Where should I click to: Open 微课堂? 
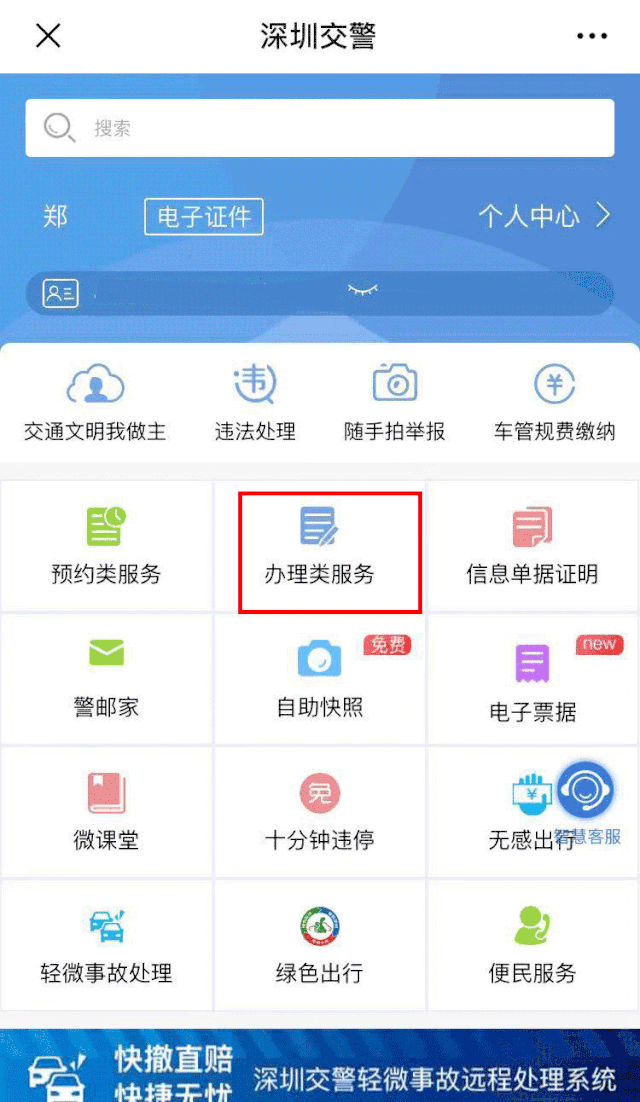(x=106, y=813)
